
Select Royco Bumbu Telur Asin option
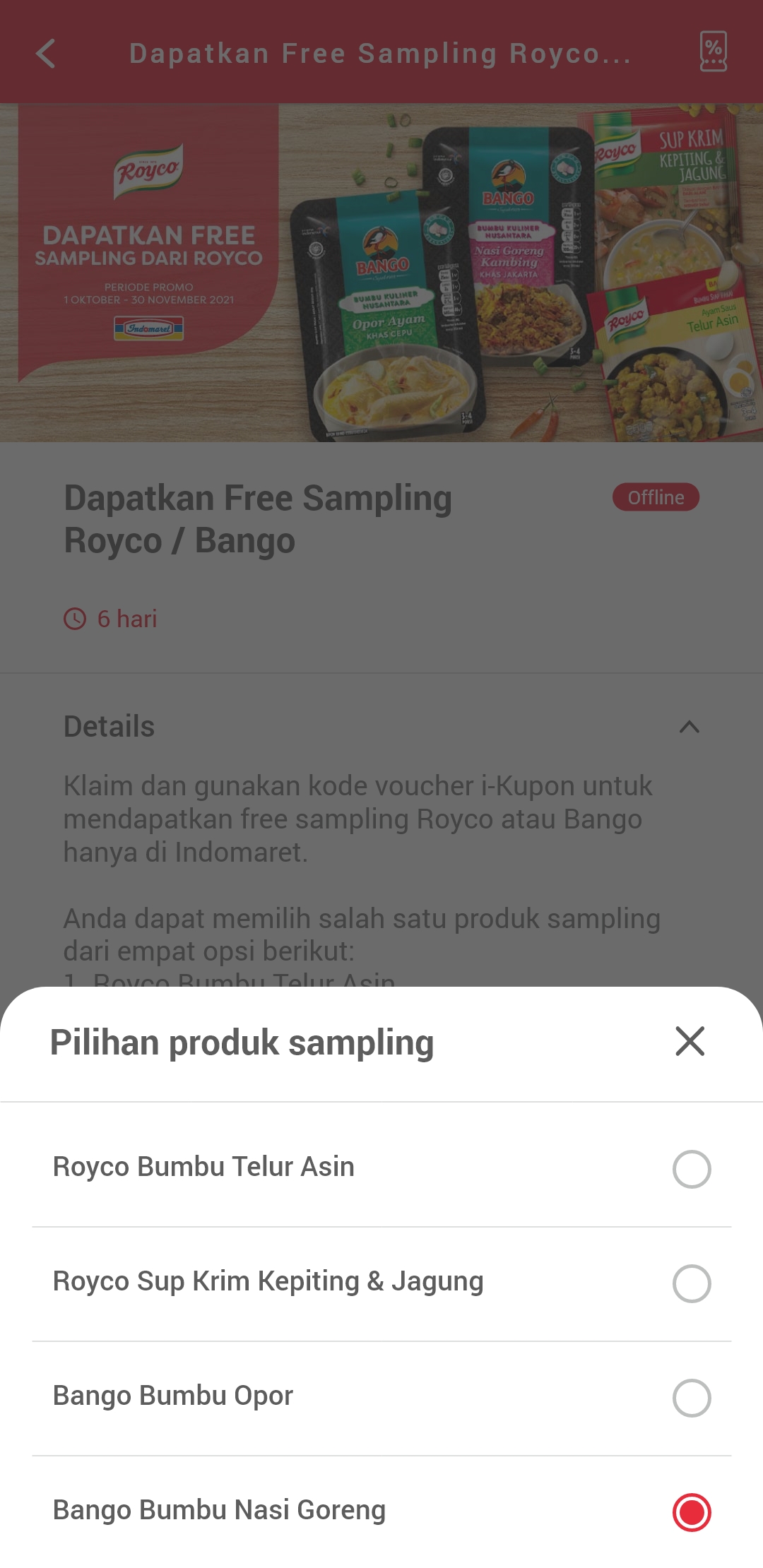pos(381,1168)
